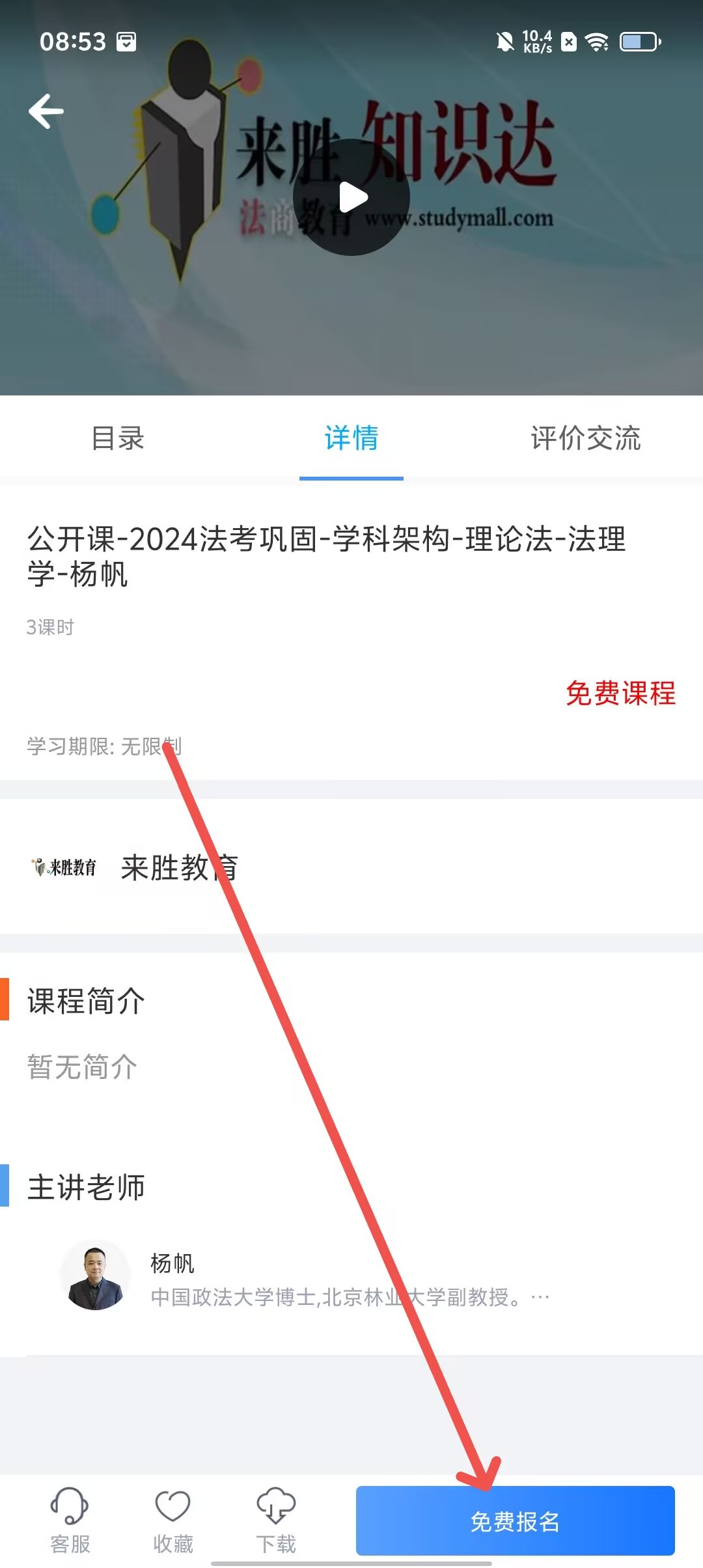This screenshot has width=703, height=1568.
Task: Tap the 免费报名 button
Action: point(515,1522)
